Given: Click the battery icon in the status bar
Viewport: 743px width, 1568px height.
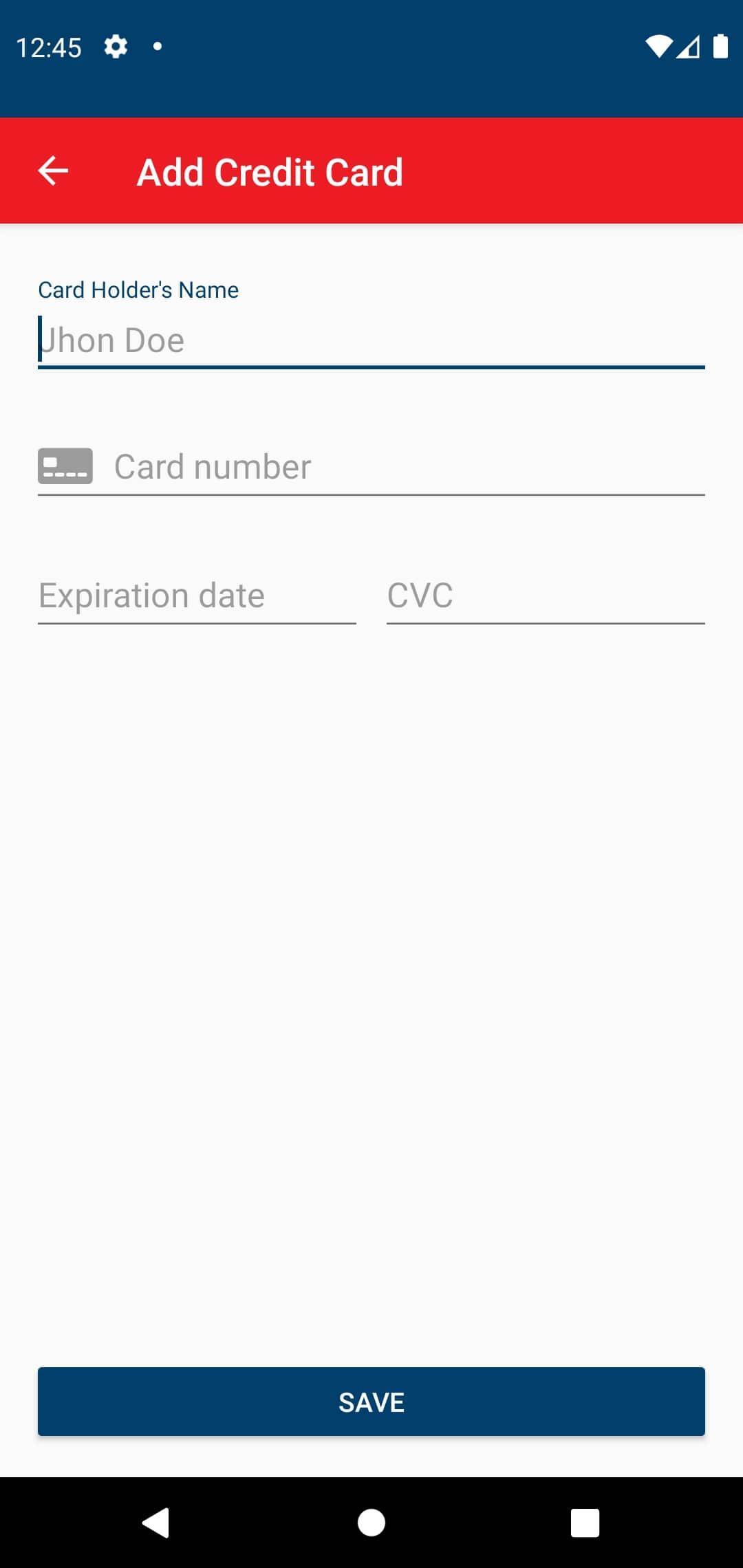Looking at the screenshot, I should 720,46.
